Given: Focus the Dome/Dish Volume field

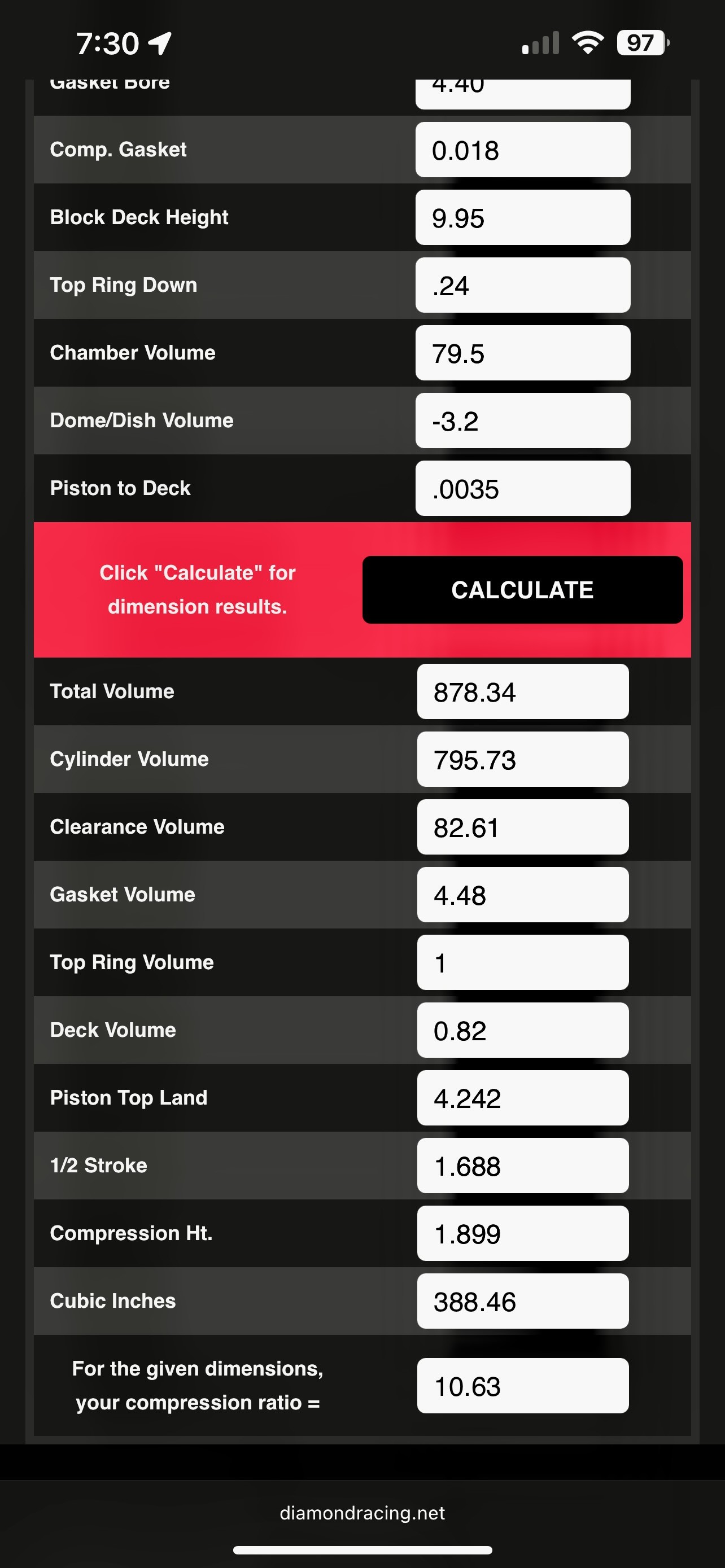Looking at the screenshot, I should pyautogui.click(x=522, y=421).
